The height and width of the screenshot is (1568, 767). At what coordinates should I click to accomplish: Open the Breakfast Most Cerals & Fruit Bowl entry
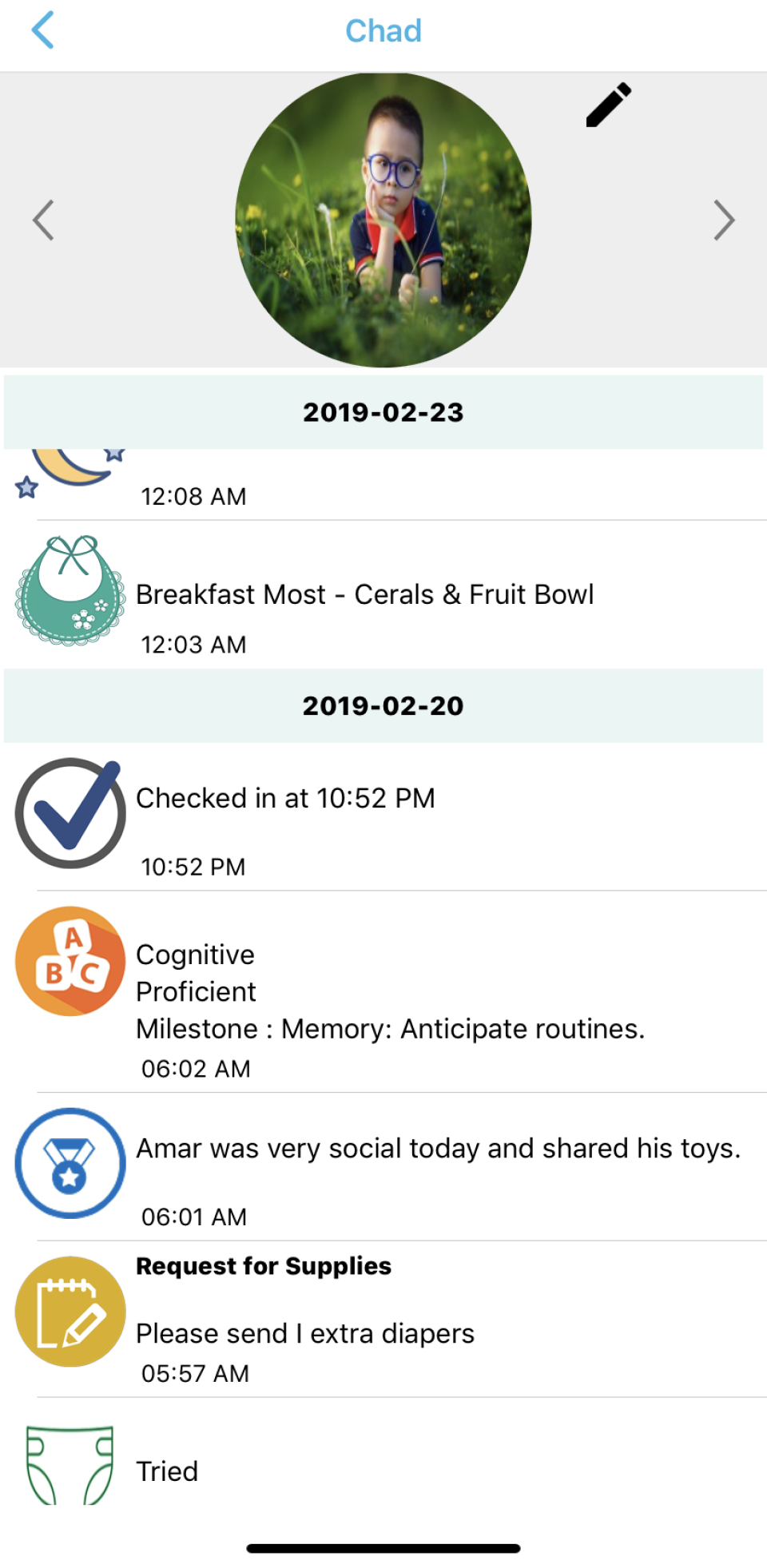click(364, 595)
